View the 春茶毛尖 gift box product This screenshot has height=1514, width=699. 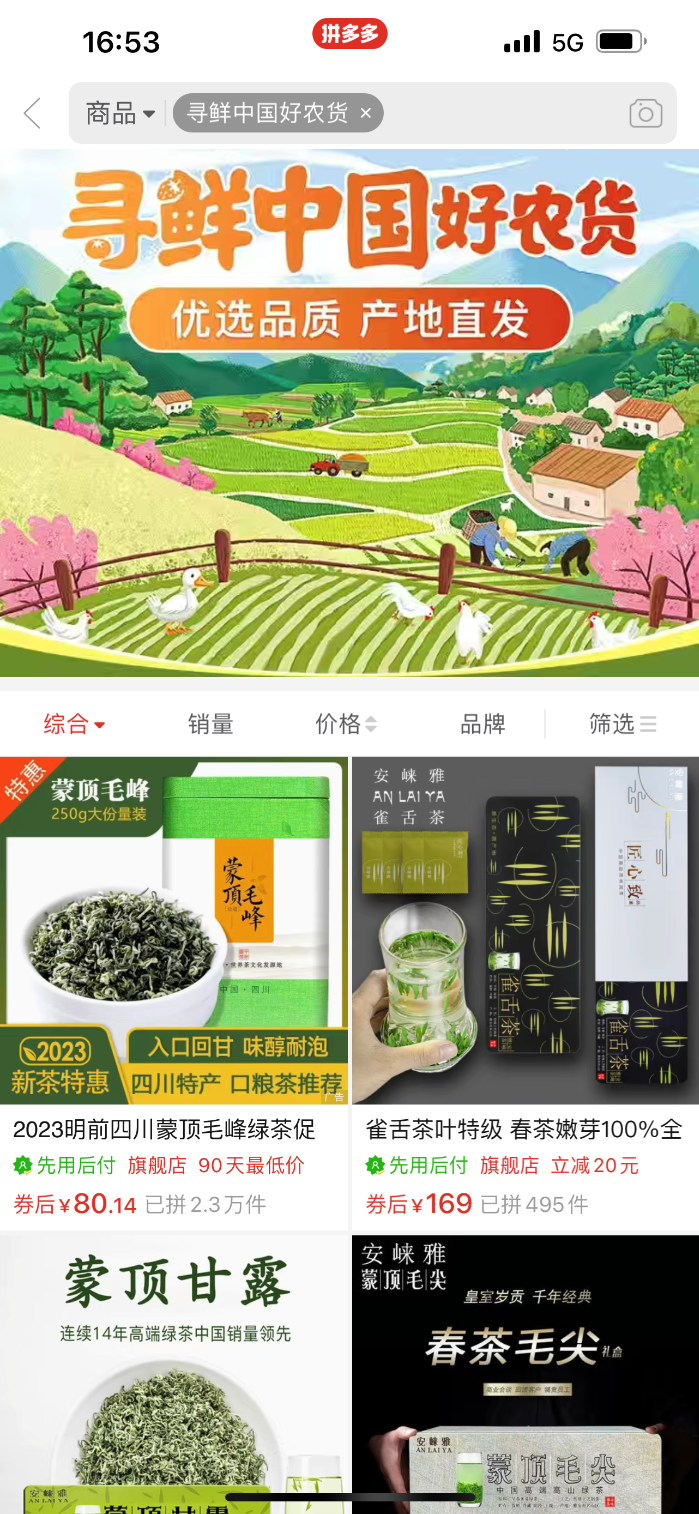tap(524, 1370)
